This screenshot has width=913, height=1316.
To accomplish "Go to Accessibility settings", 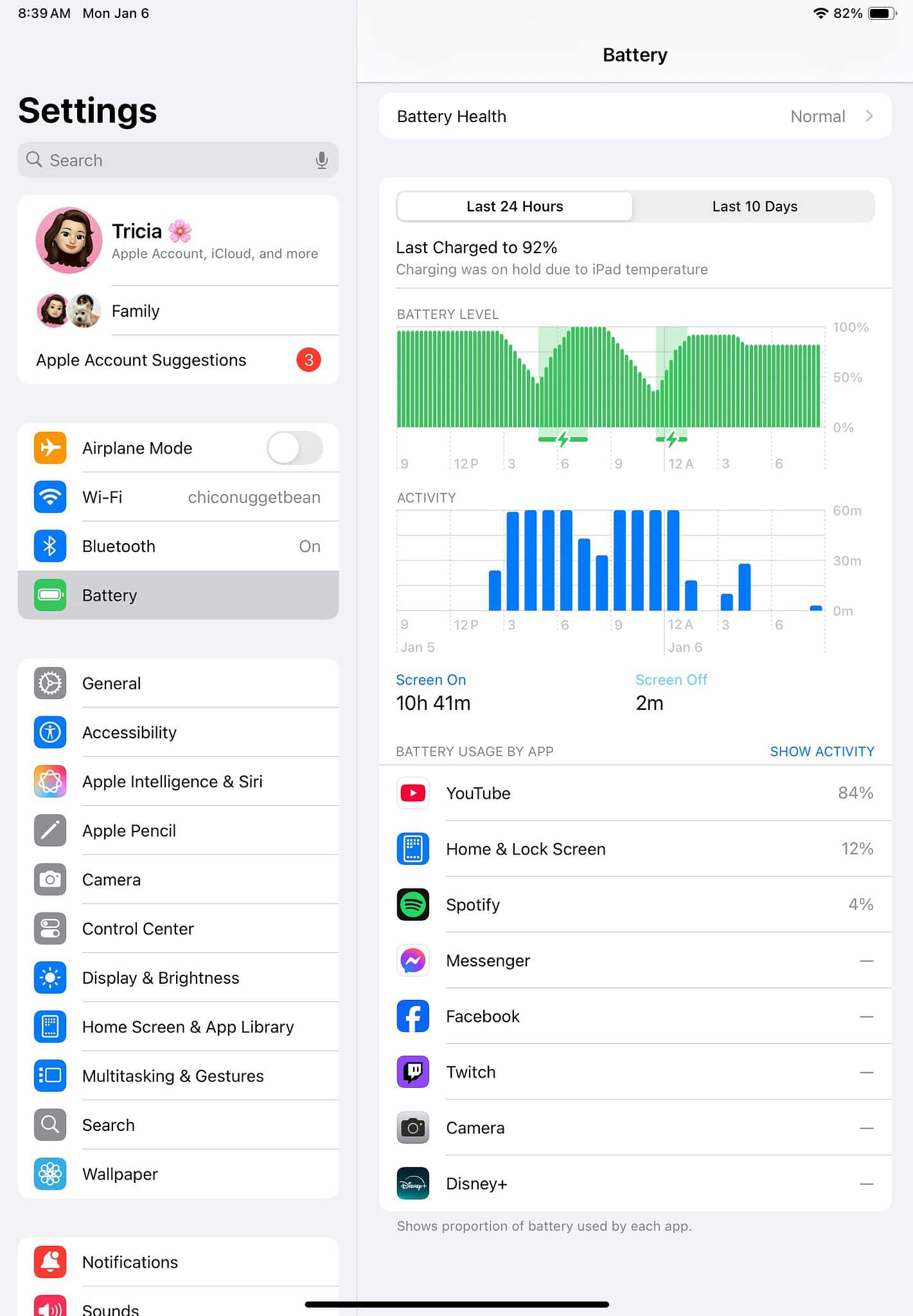I will pyautogui.click(x=178, y=733).
